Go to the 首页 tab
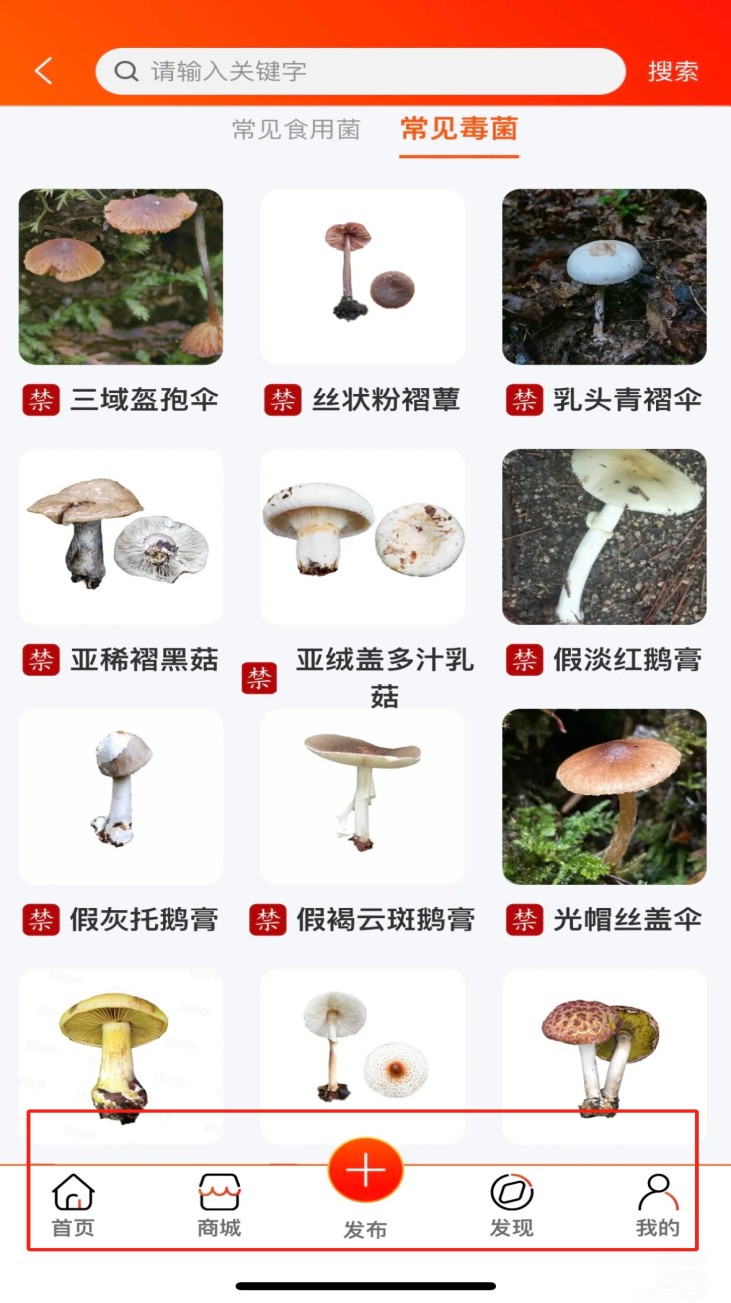Screen dimensions: 731x1303 tap(73, 1205)
